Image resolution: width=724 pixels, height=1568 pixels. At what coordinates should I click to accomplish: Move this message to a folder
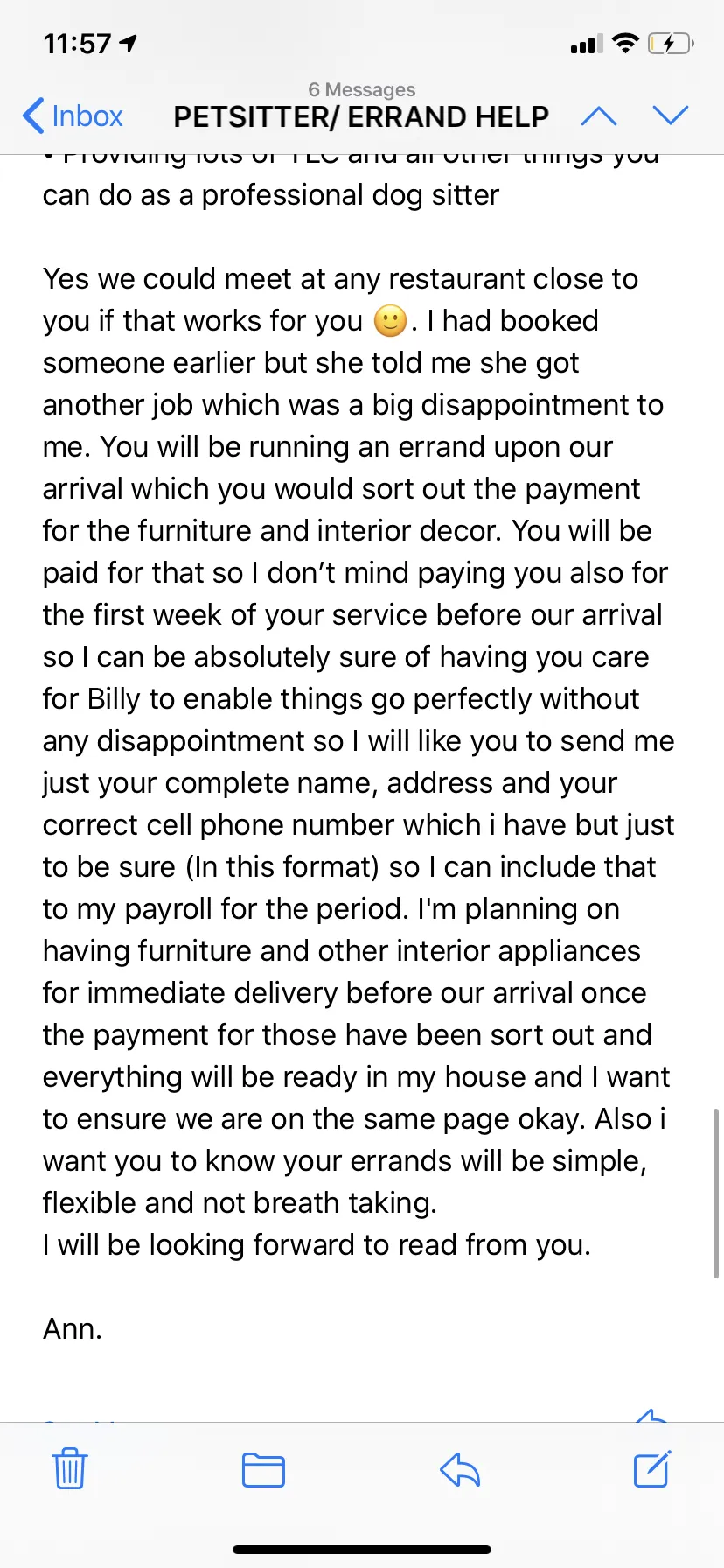click(263, 1470)
